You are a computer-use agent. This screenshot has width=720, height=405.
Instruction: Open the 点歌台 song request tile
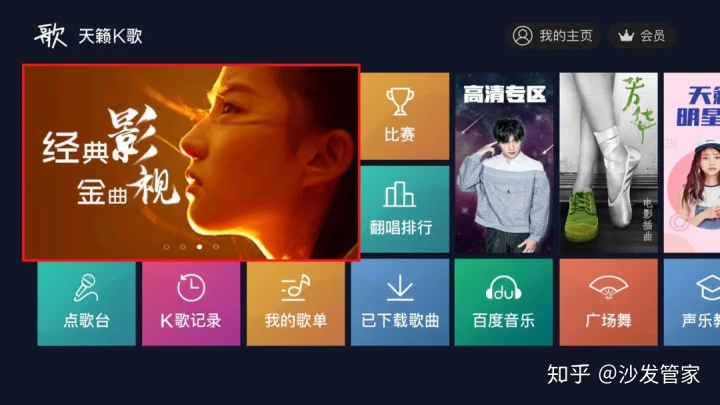coord(86,302)
